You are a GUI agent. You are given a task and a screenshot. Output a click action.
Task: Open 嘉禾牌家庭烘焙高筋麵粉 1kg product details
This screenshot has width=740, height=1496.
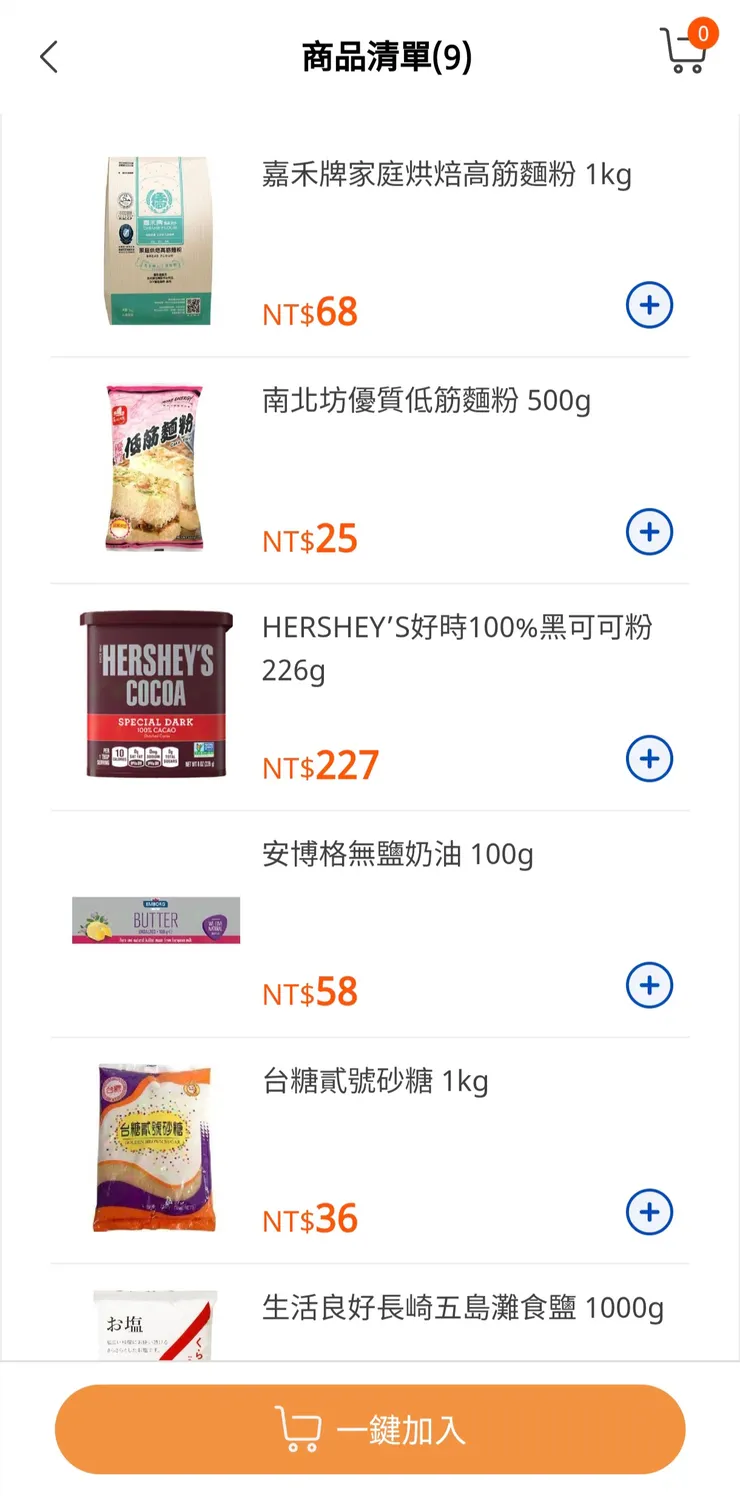(446, 176)
